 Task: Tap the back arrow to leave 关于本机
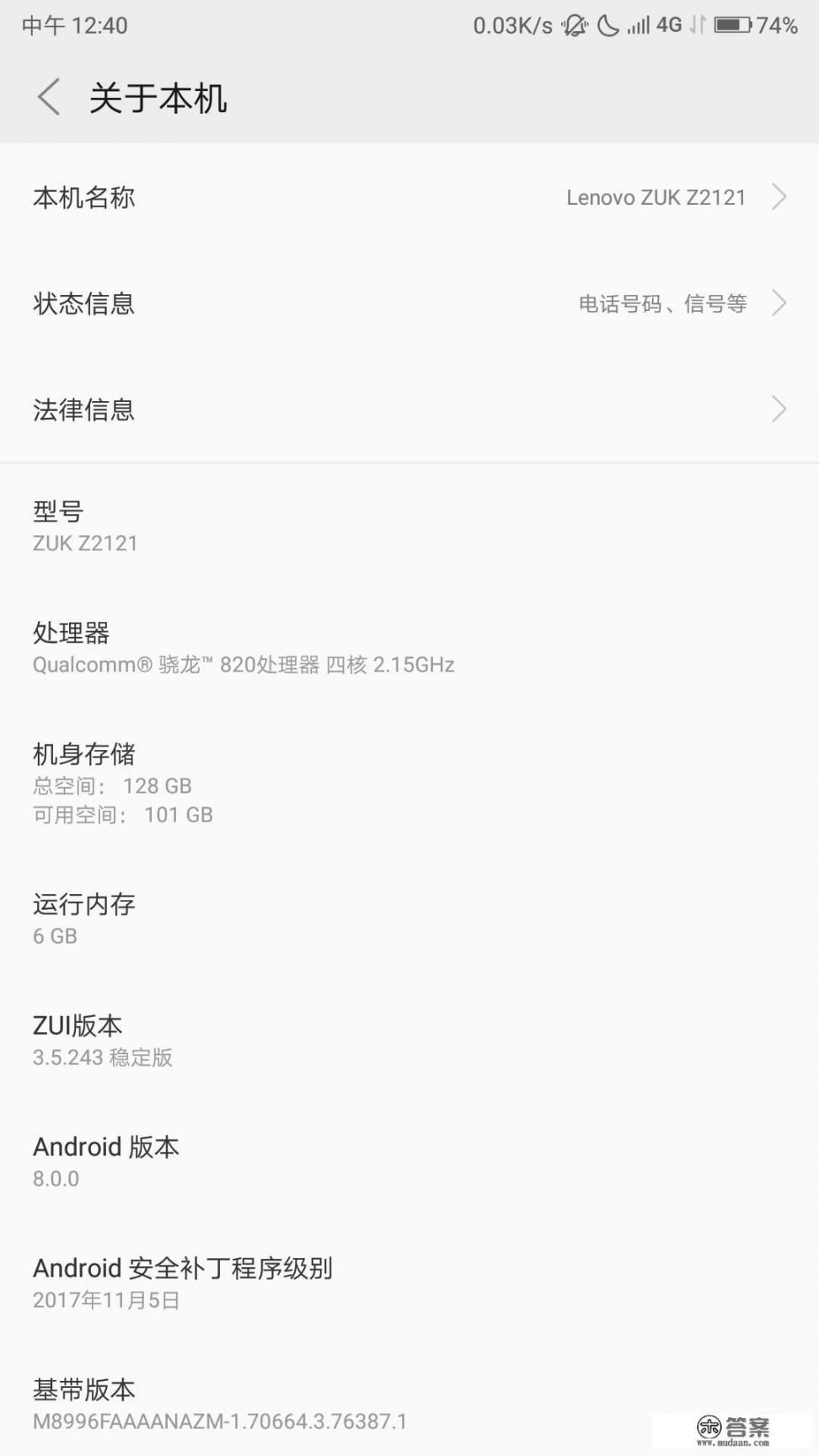coord(48,97)
